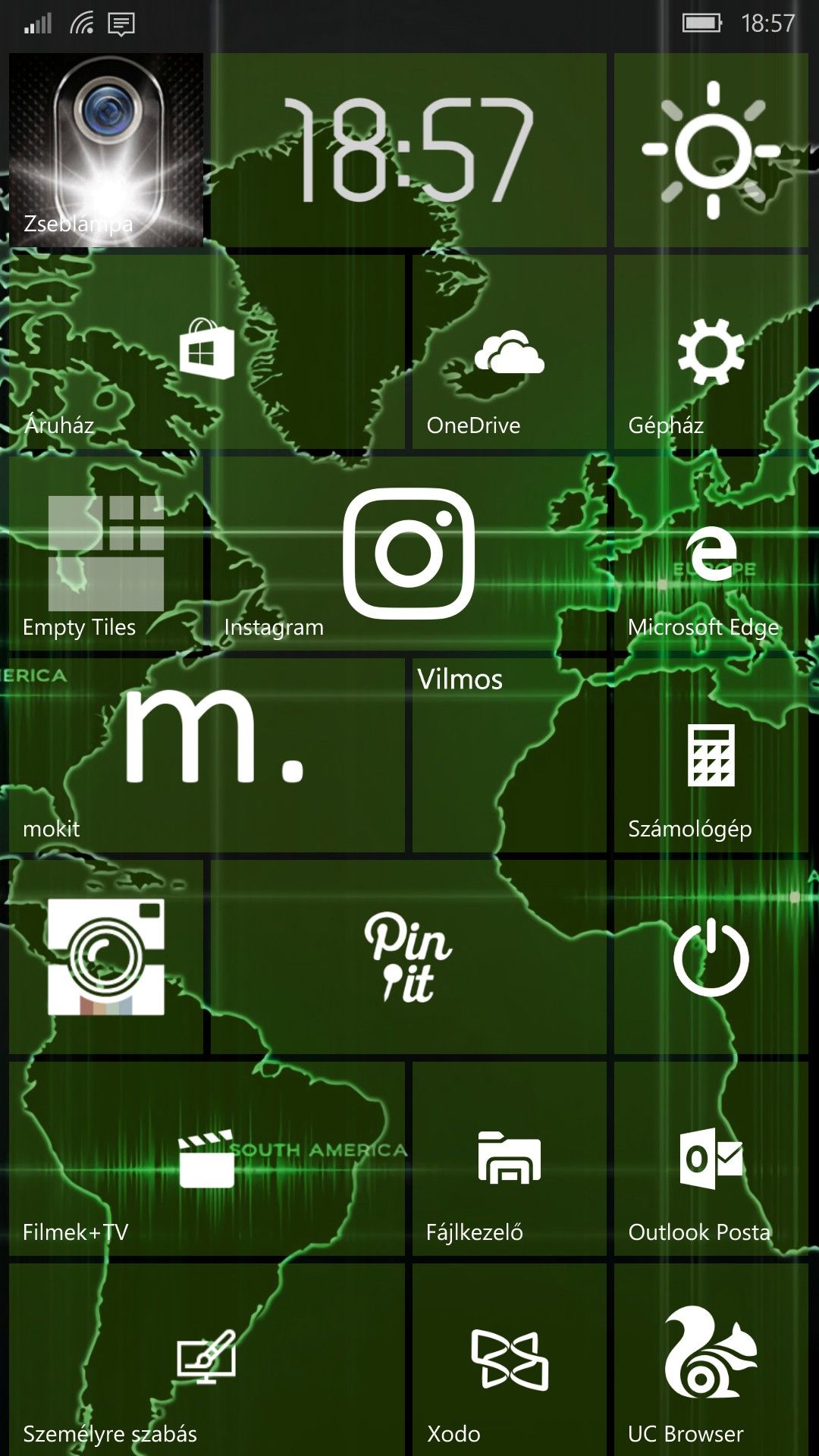
Task: Open Filmek+TV
Action: [206, 1159]
